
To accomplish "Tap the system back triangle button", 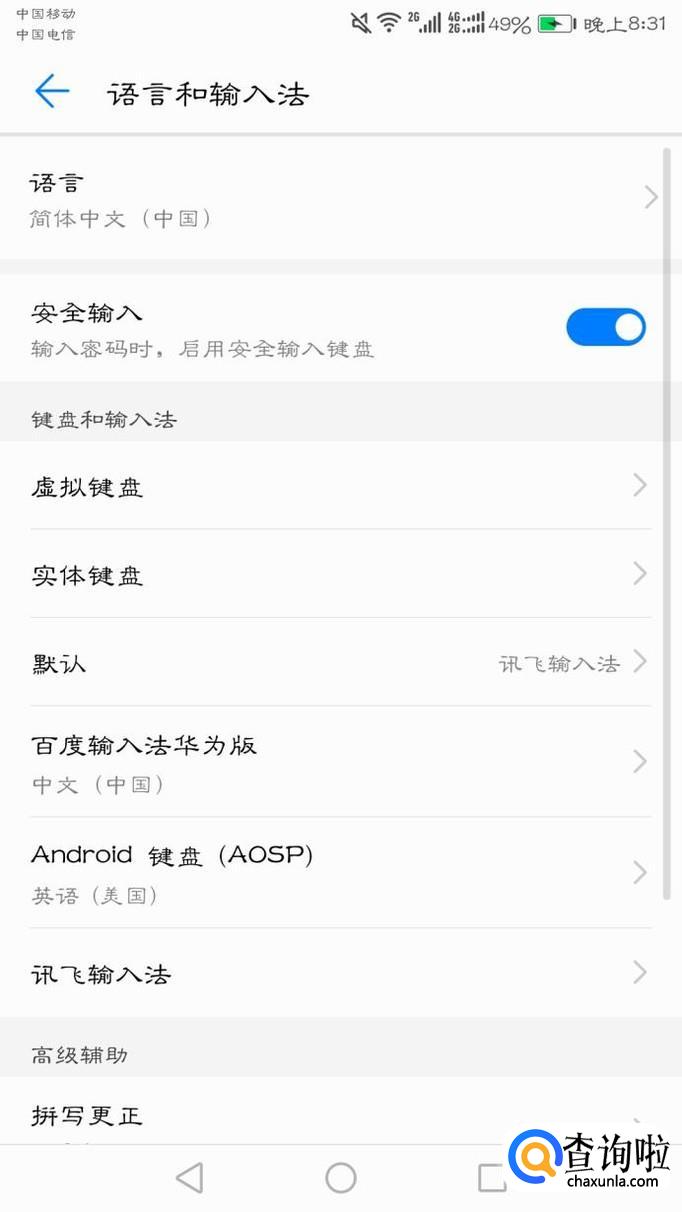I will (189, 1178).
